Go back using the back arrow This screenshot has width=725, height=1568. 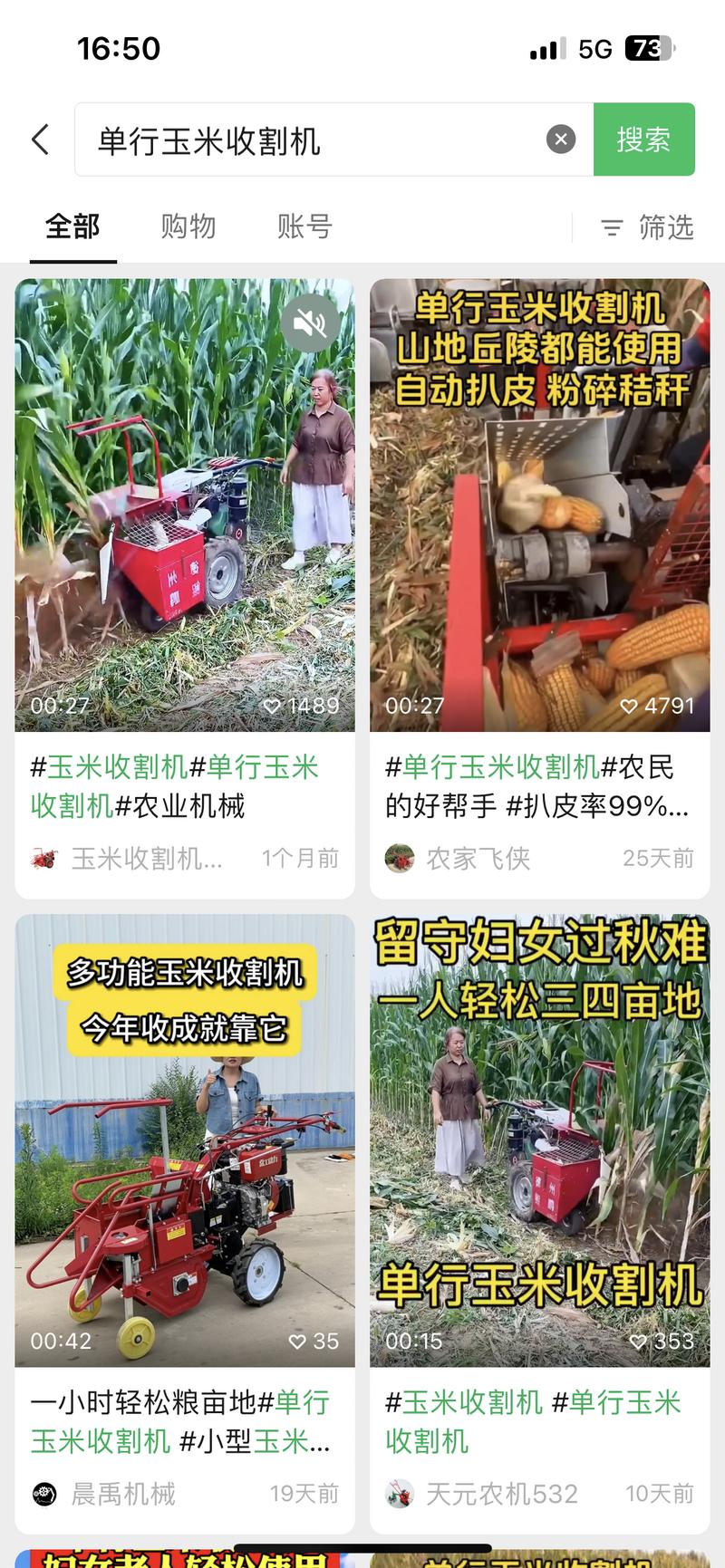(x=40, y=139)
